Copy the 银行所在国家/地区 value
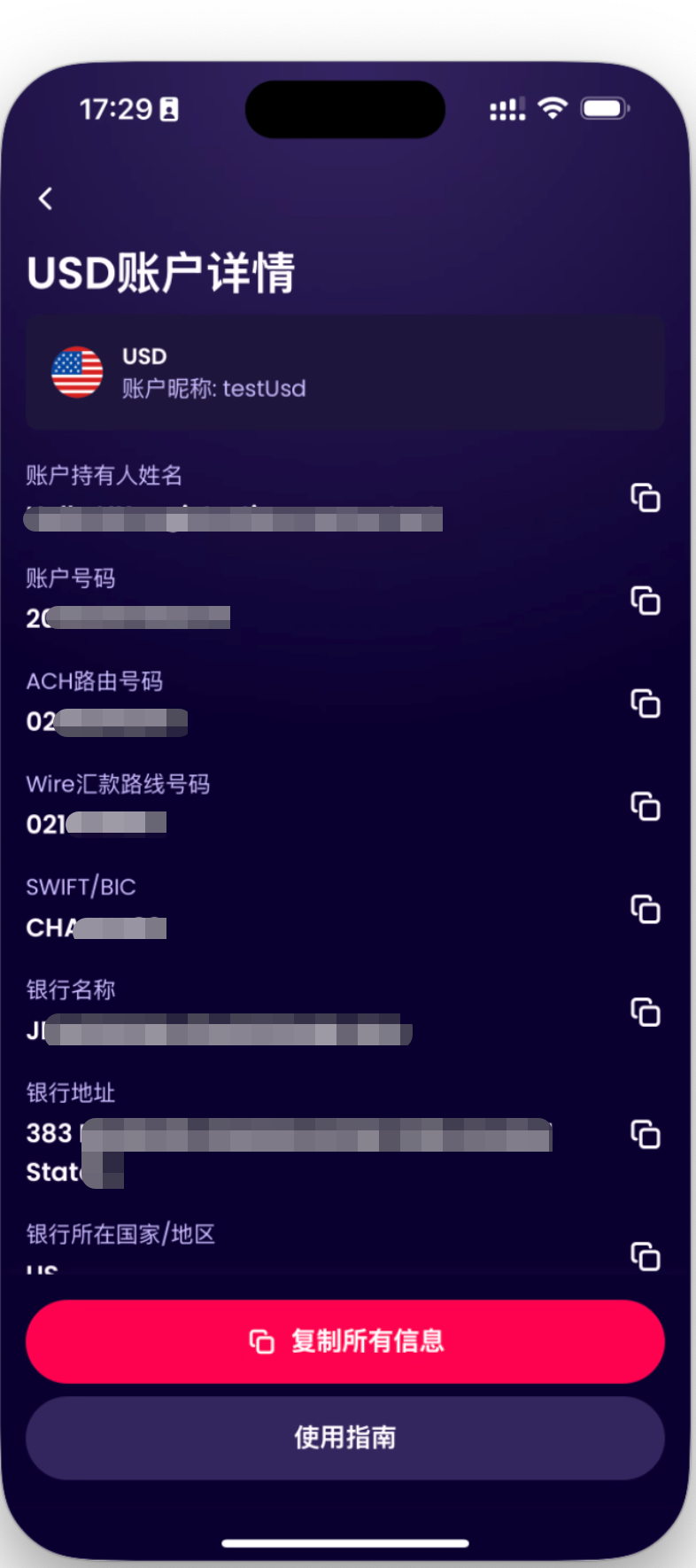This screenshot has height=1568, width=696. (646, 1256)
